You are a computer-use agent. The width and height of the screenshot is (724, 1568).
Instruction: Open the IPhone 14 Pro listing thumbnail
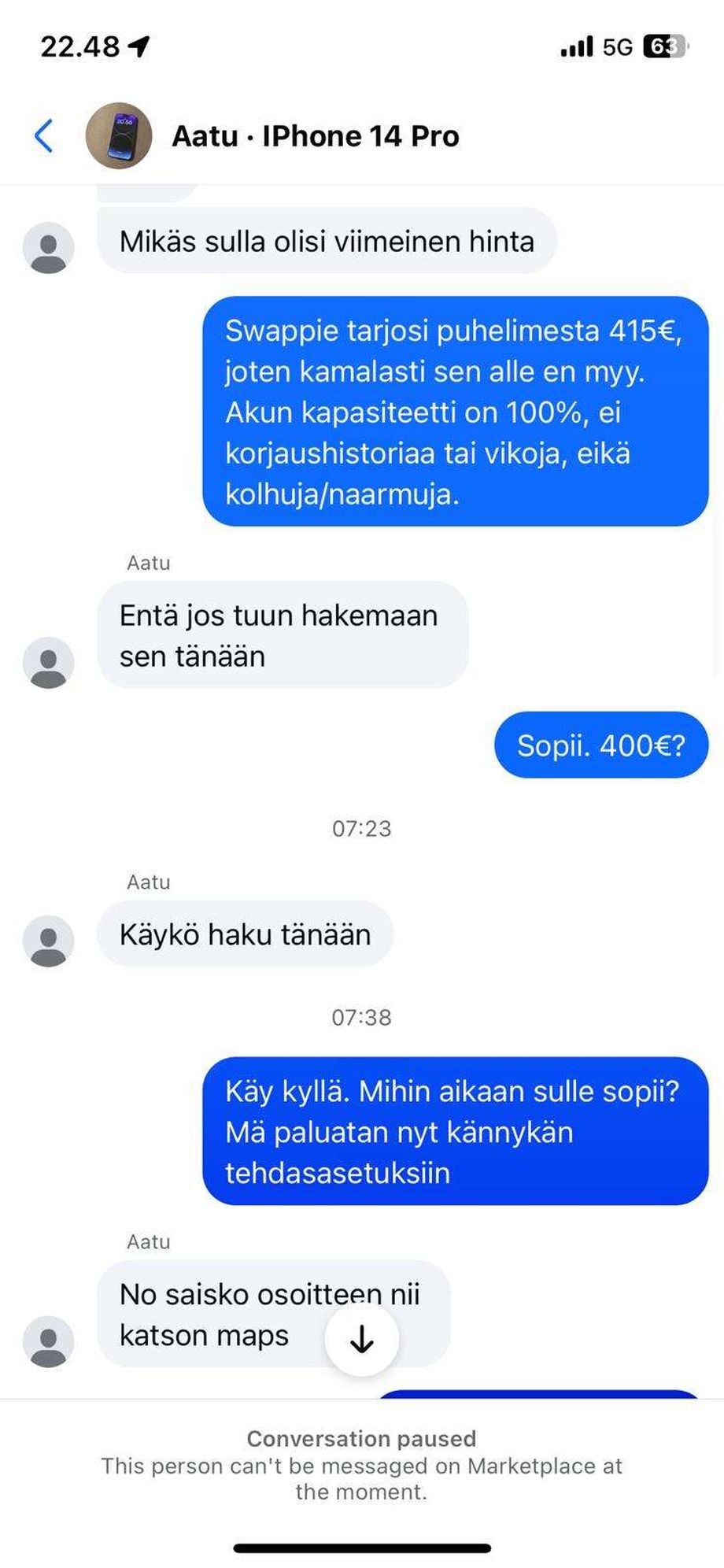pos(118,135)
